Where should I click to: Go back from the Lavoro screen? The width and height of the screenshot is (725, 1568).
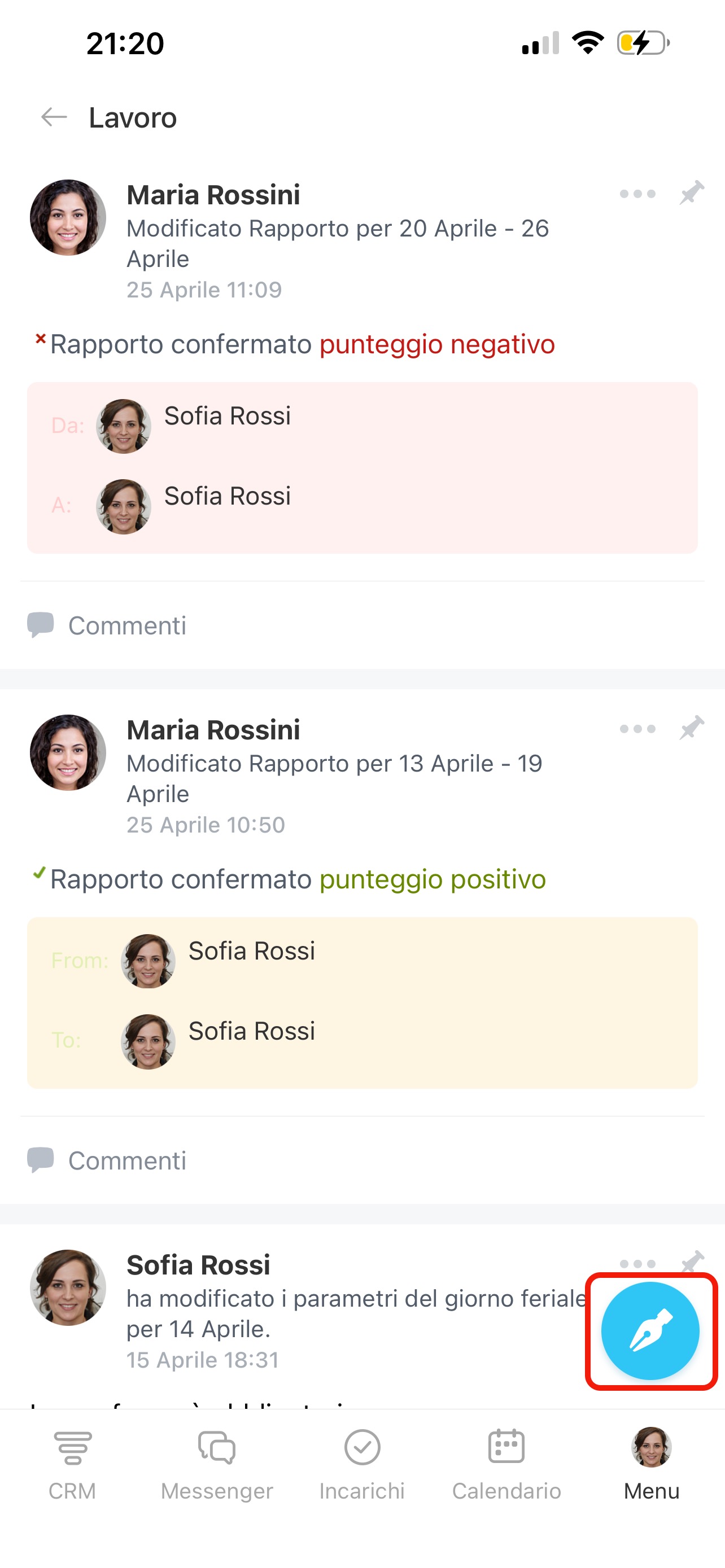[54, 117]
